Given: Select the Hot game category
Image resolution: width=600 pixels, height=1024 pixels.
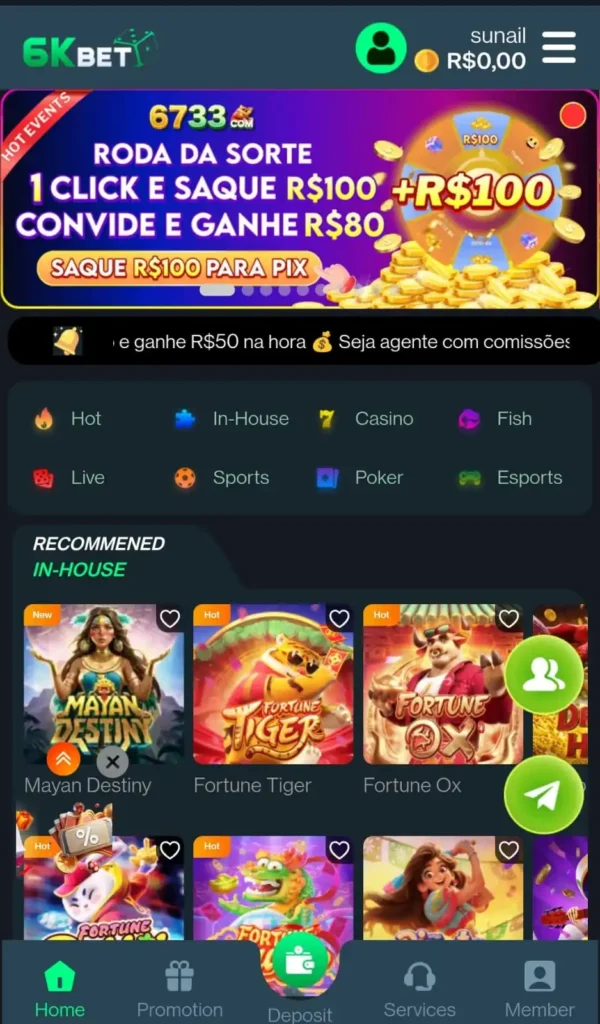Looking at the screenshot, I should [69, 419].
